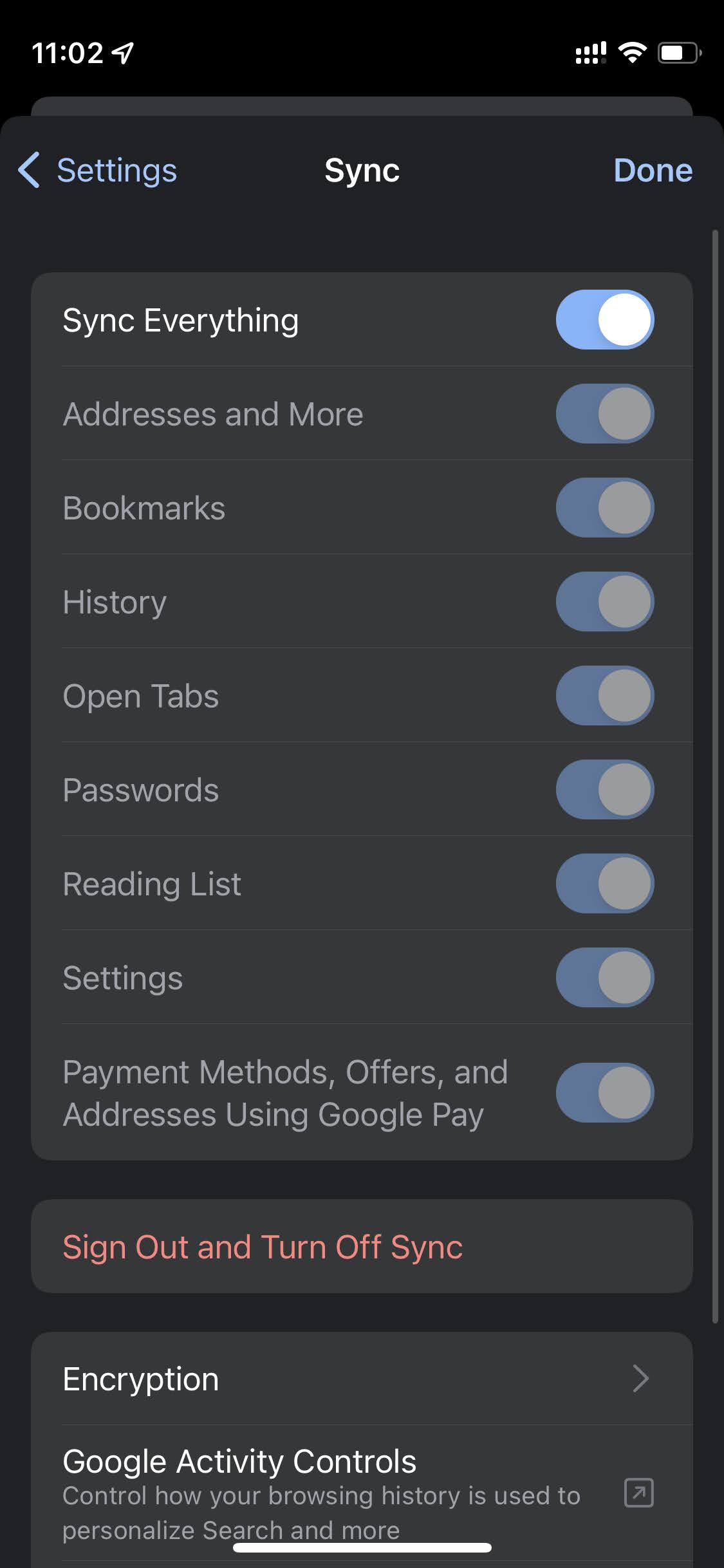The width and height of the screenshot is (724, 1568).
Task: Tap Done to close Sync settings
Action: (652, 171)
